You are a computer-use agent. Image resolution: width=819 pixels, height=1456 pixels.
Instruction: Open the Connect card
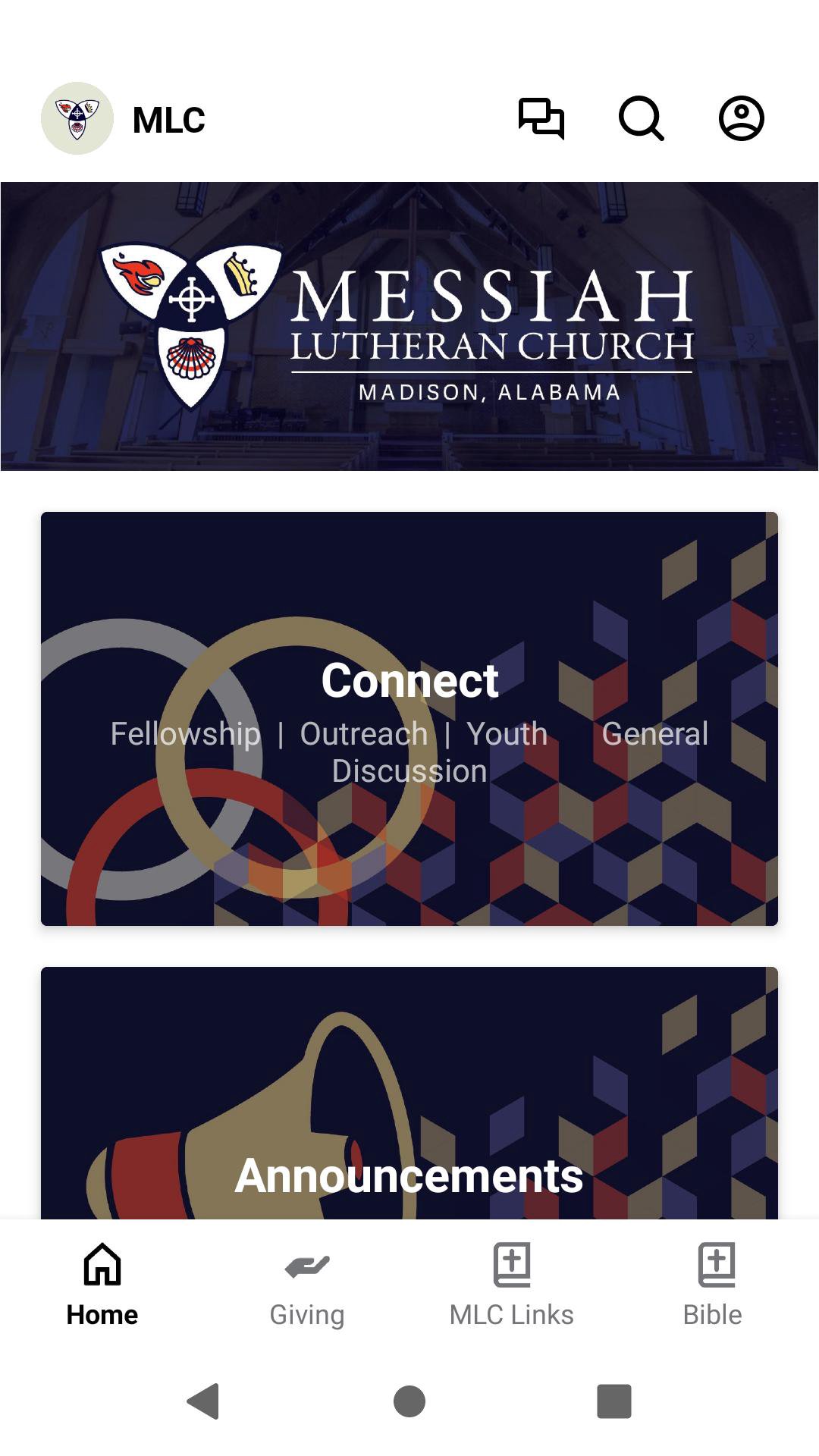(409, 718)
